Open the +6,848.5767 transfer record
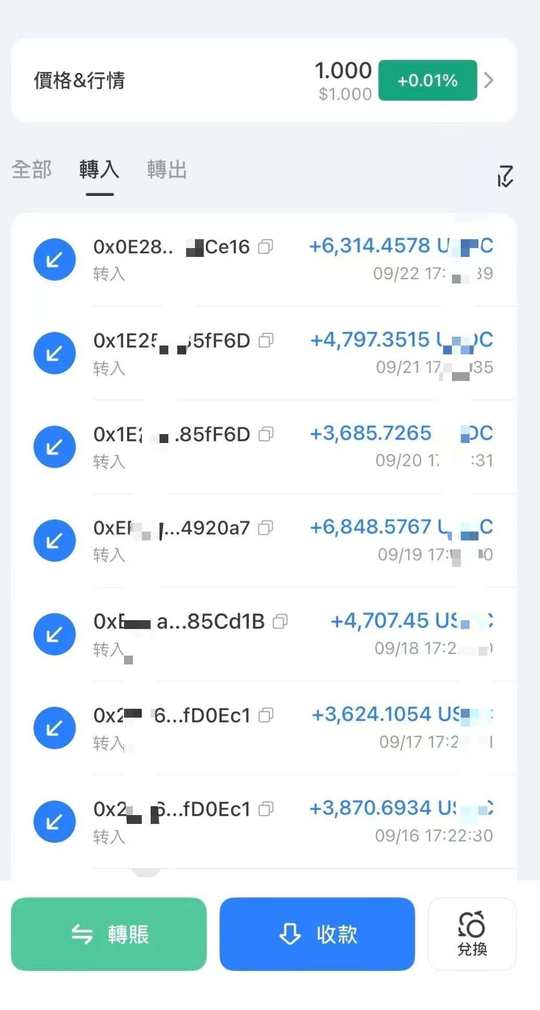This screenshot has width=540, height=1010. pyautogui.click(x=264, y=540)
